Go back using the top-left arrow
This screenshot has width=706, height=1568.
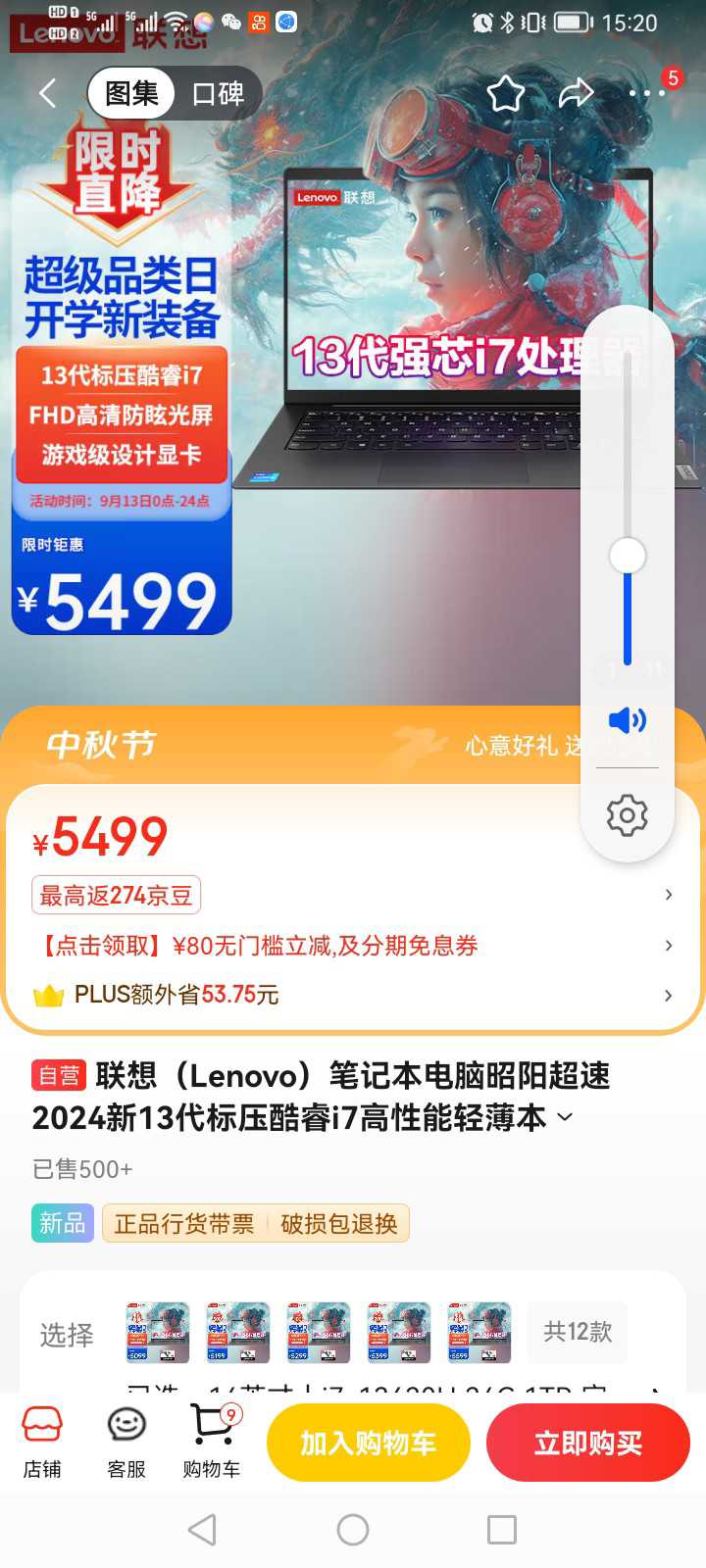pos(47,94)
